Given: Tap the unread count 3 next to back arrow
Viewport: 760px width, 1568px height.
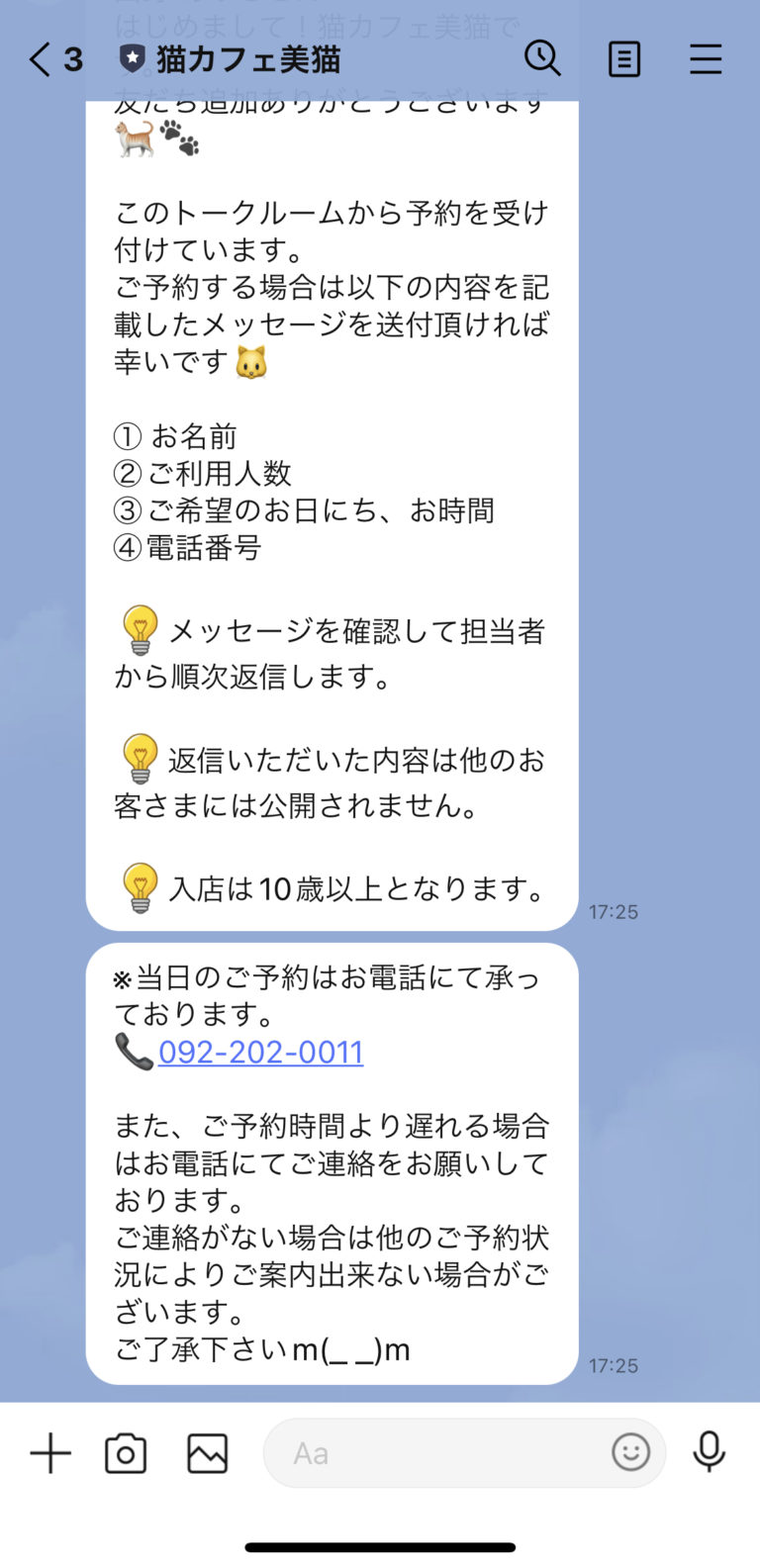Looking at the screenshot, I should (x=74, y=59).
